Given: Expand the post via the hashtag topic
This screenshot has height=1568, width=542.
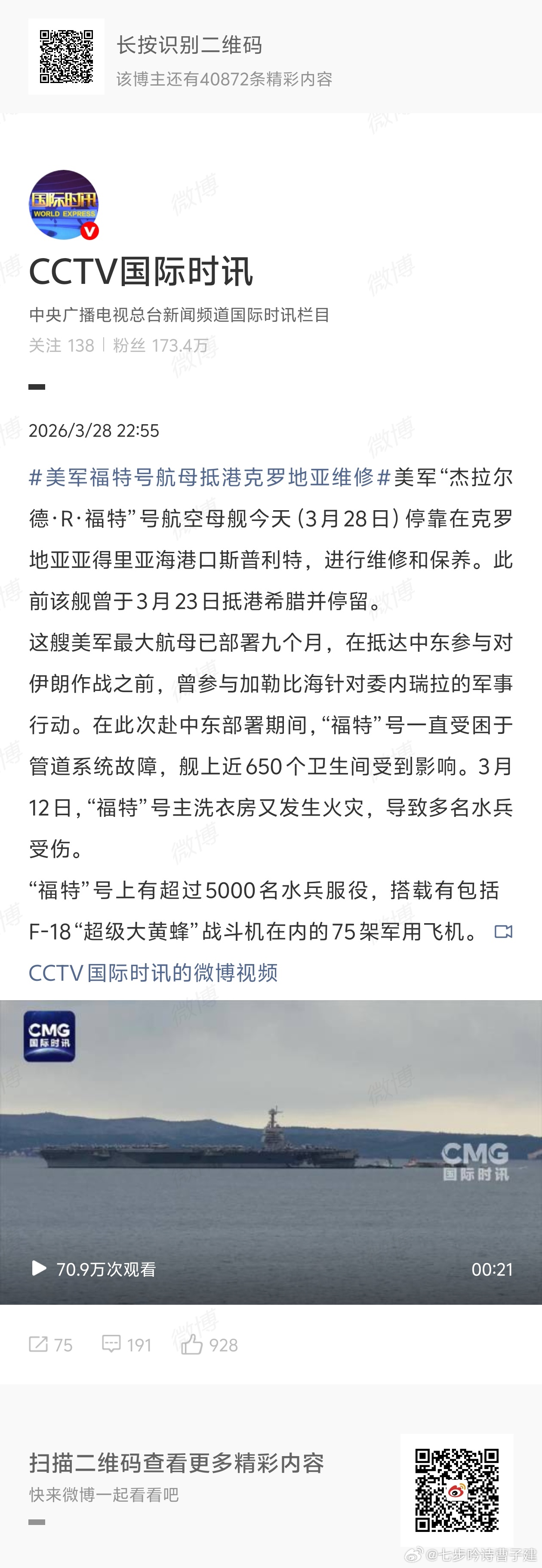Looking at the screenshot, I should [207, 479].
